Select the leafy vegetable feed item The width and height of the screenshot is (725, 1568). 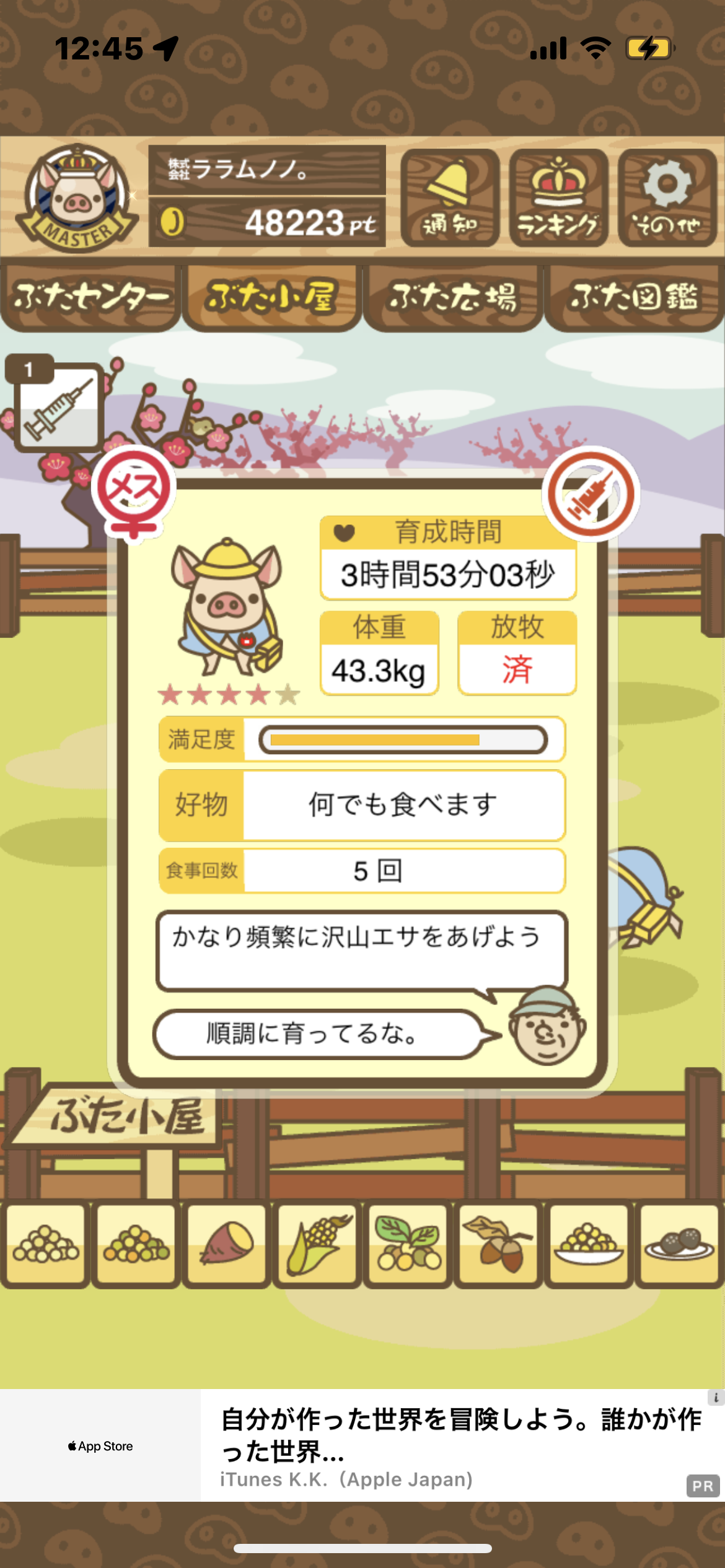(x=407, y=1244)
